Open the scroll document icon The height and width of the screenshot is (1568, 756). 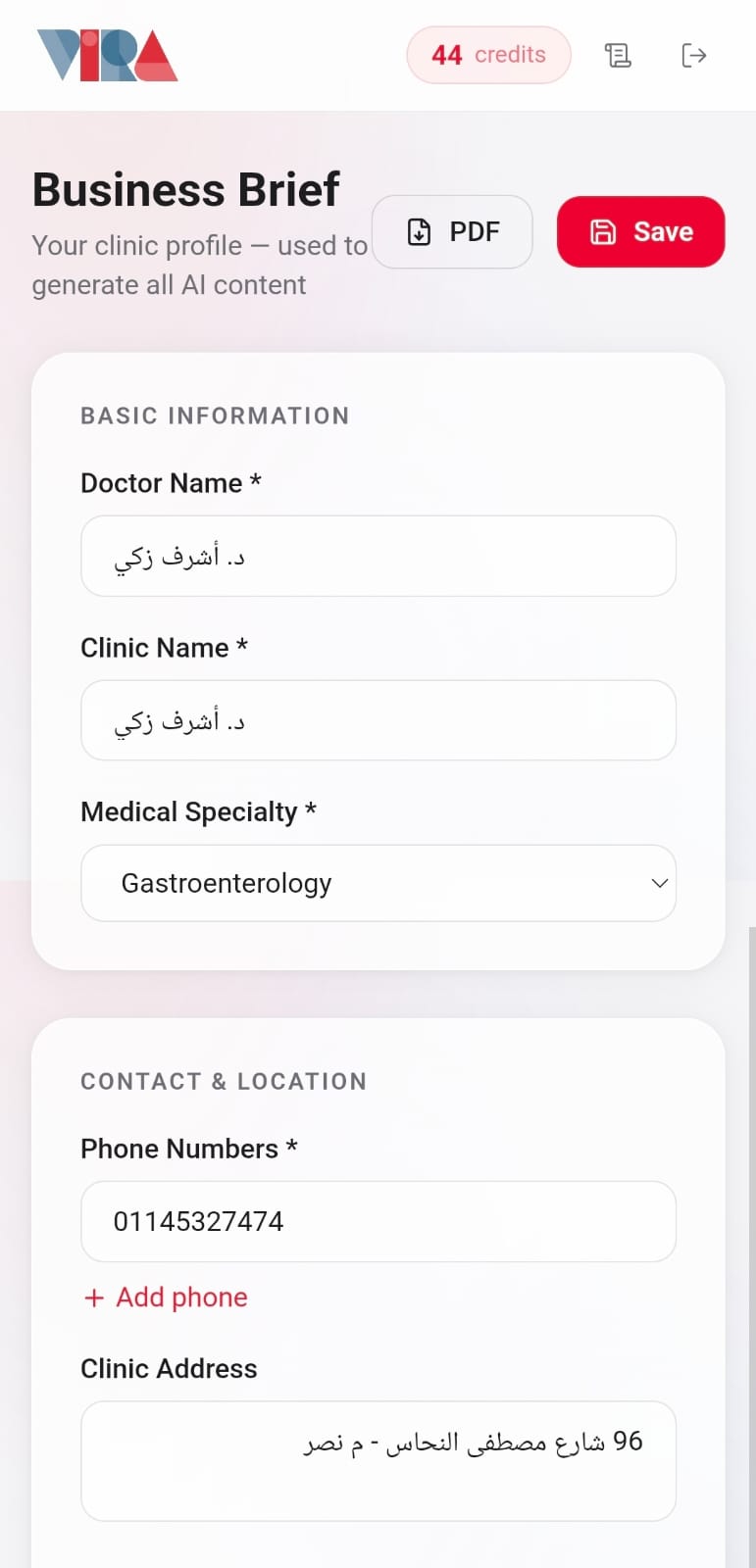618,55
